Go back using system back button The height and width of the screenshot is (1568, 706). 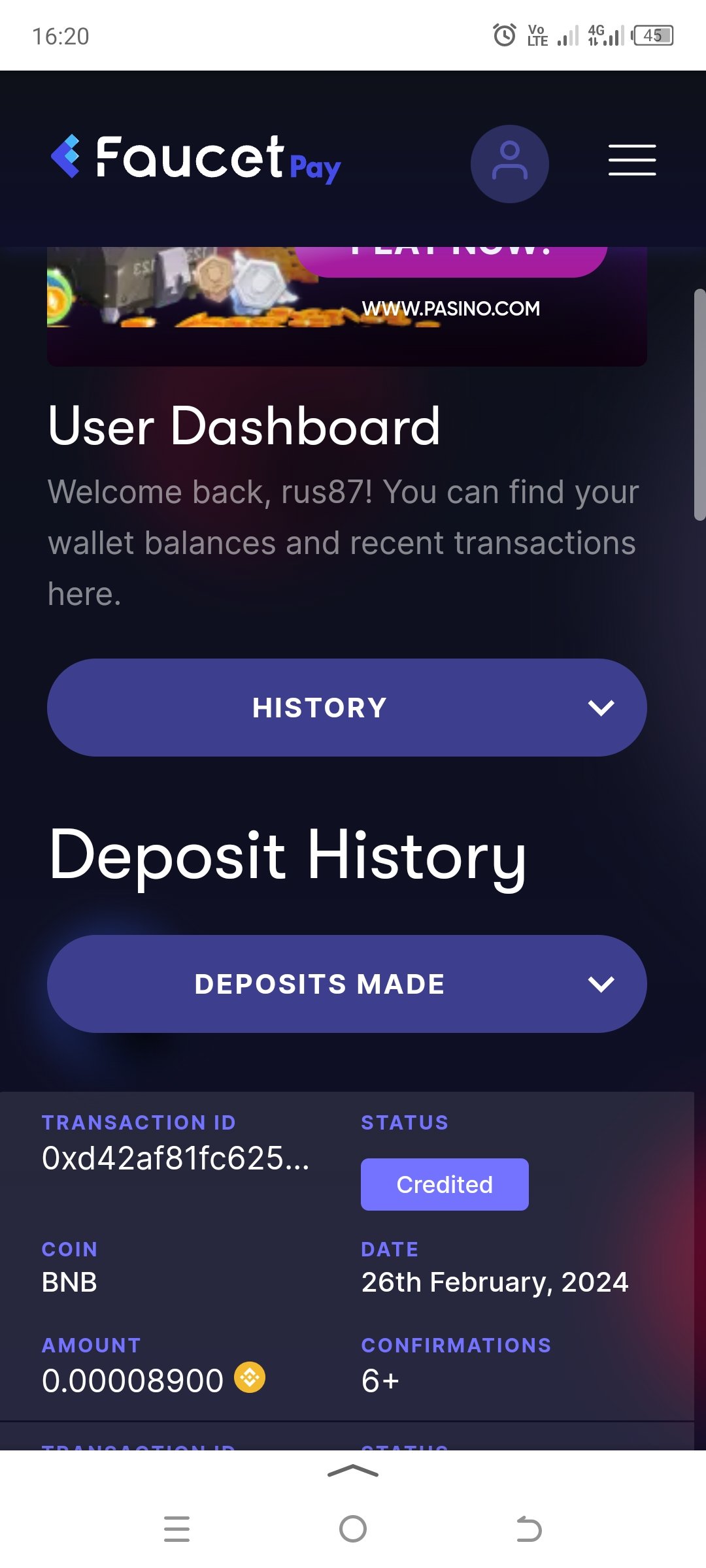529,1529
